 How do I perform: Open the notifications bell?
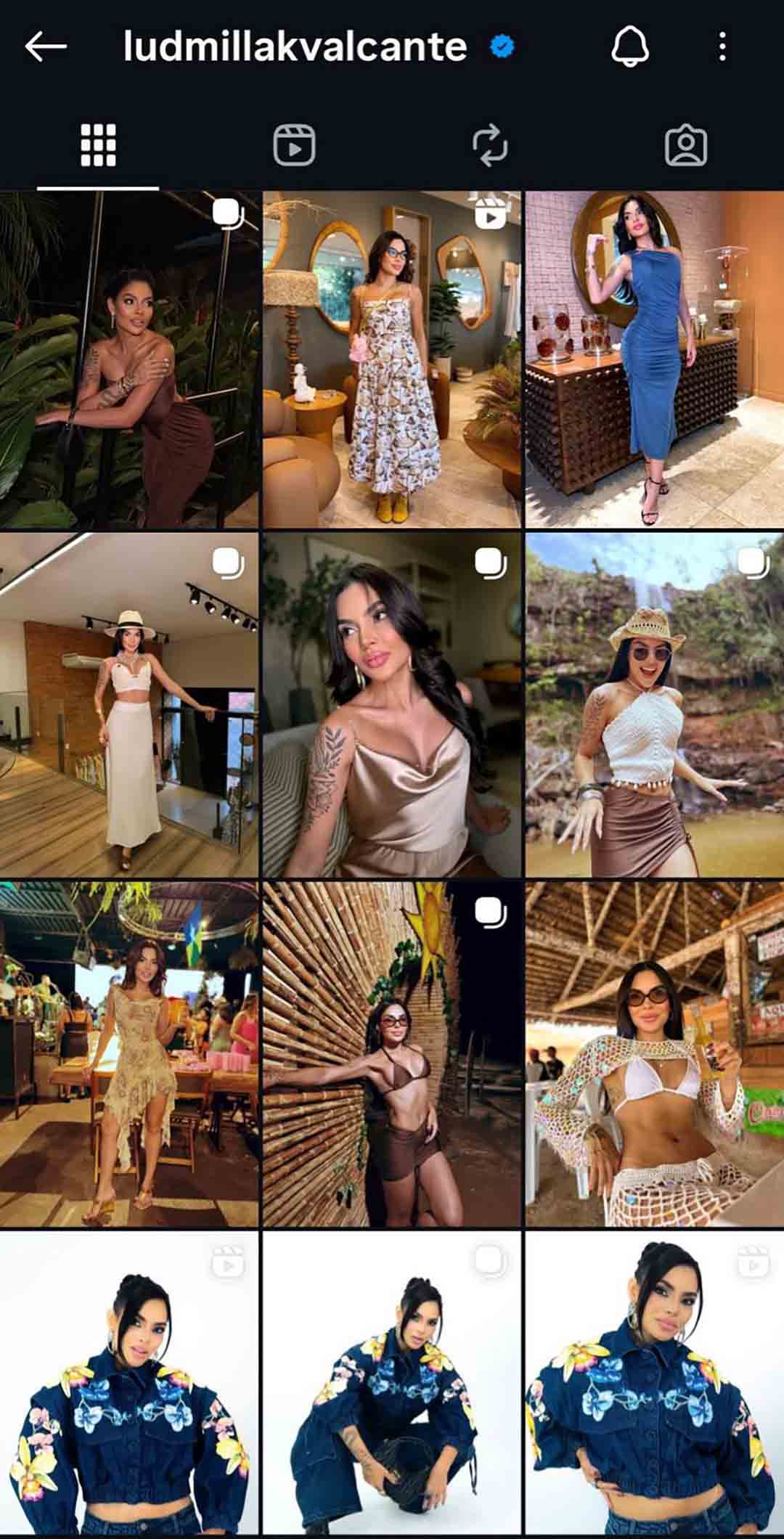629,47
